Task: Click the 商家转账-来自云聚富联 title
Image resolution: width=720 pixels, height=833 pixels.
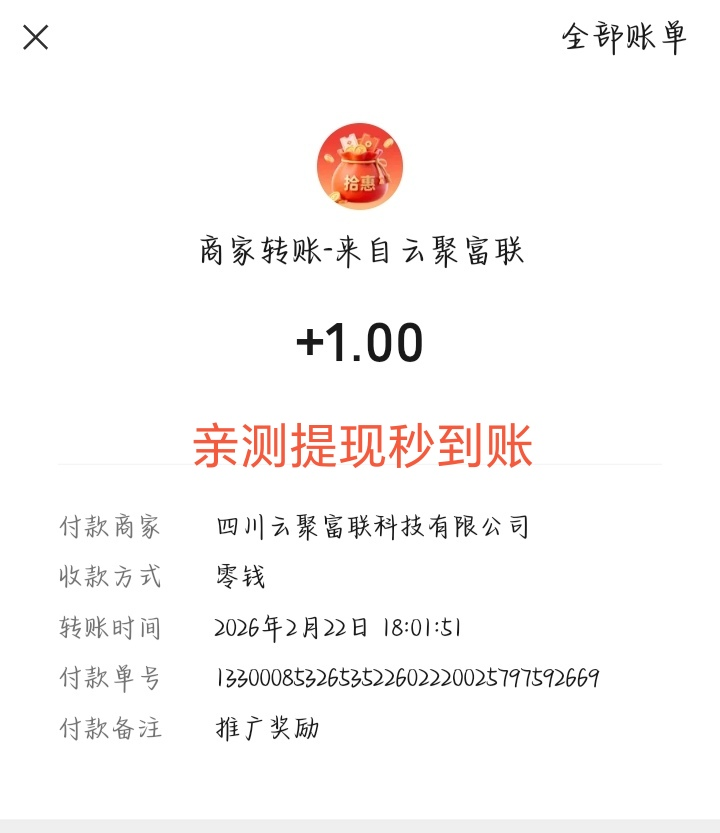Action: [x=360, y=251]
